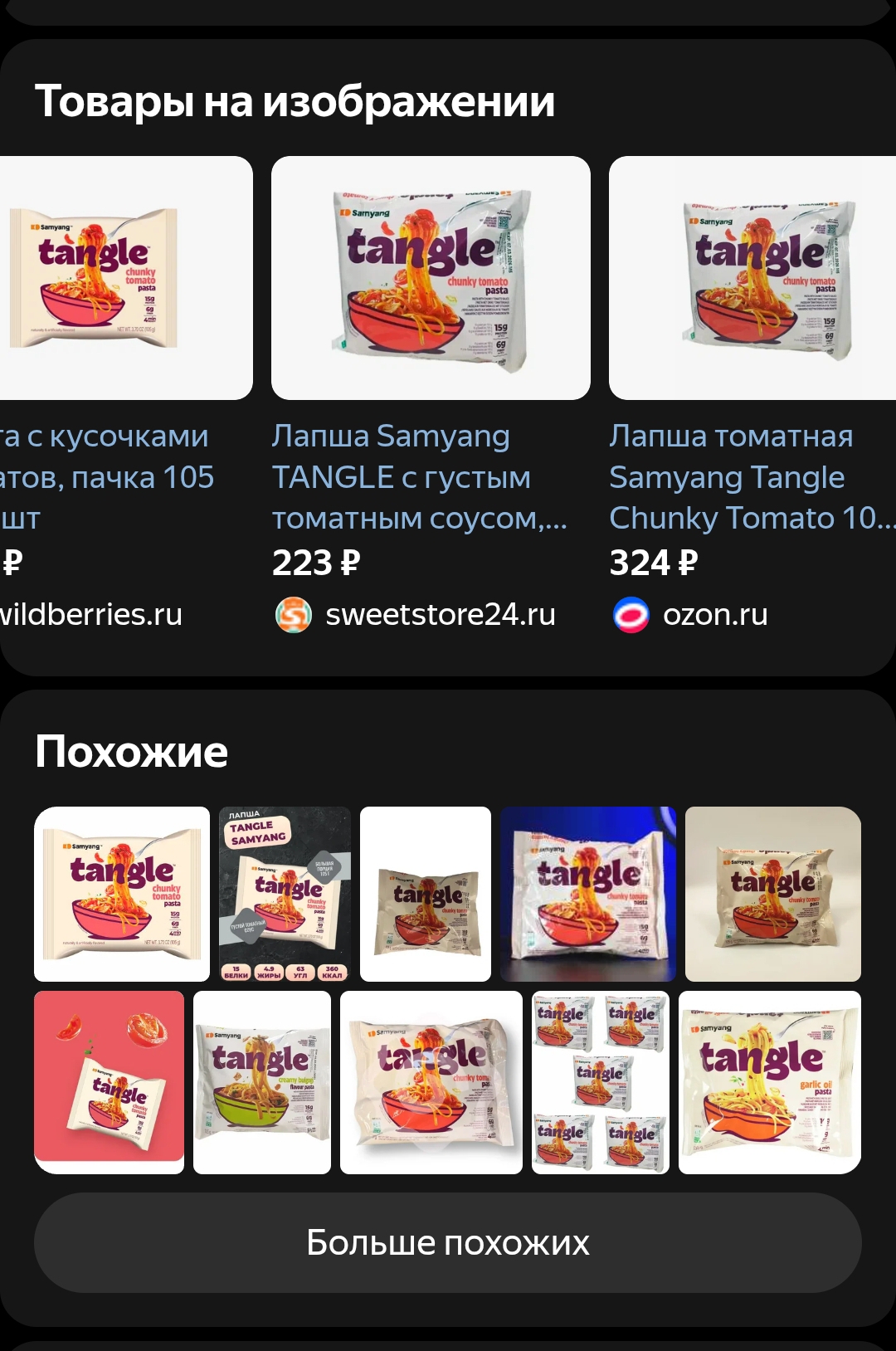Open similar image captioned ЛАПША TANGLE SAMYANG
This screenshot has width=896, height=1351.
(285, 894)
